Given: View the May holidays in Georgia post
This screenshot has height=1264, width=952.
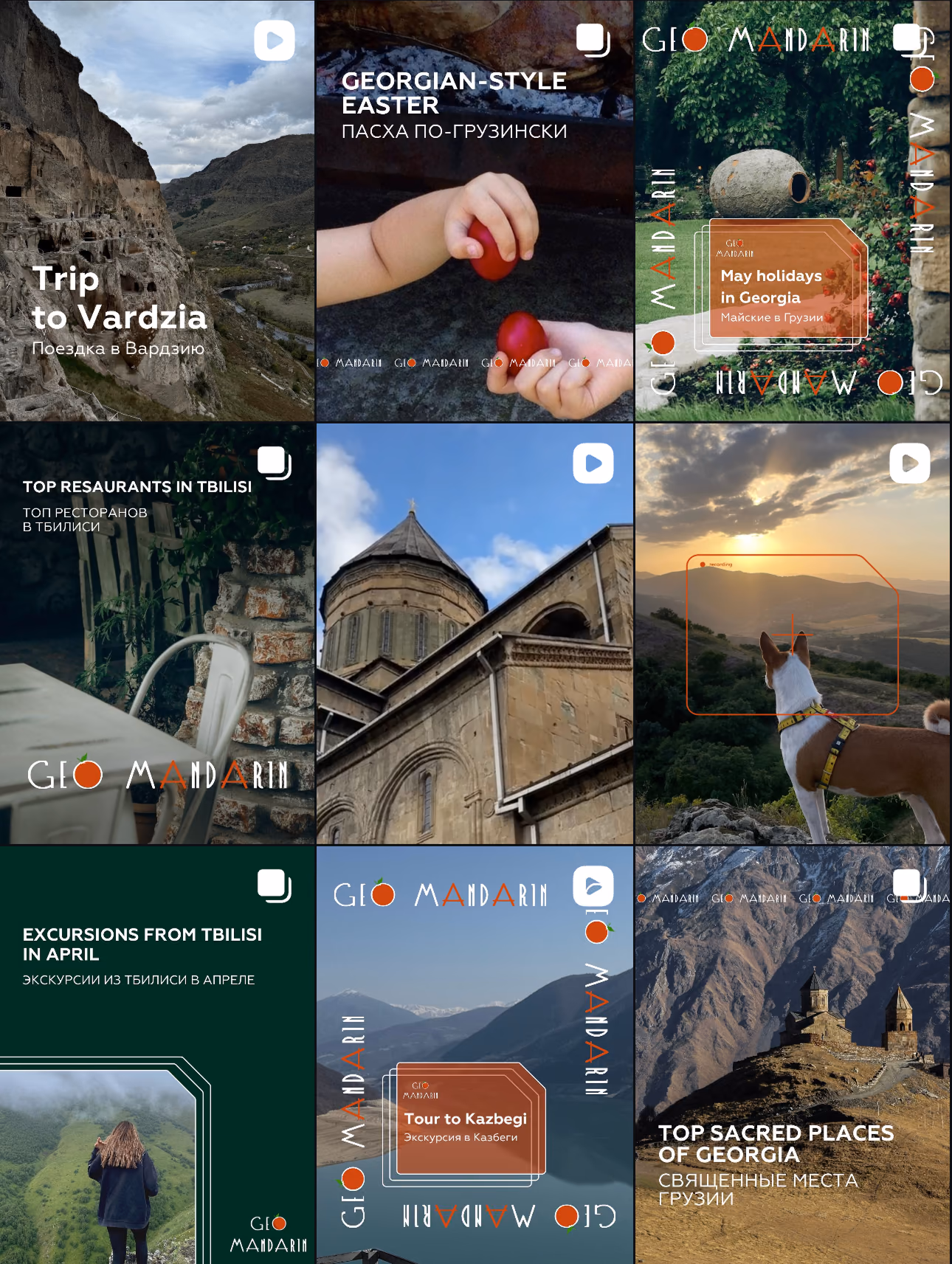Looking at the screenshot, I should click(x=793, y=210).
